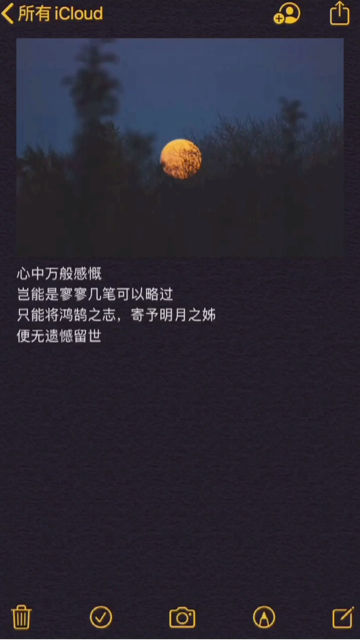Screen dimensions: 360x640
Task: Open the moon photo attachment
Action: 180,147
